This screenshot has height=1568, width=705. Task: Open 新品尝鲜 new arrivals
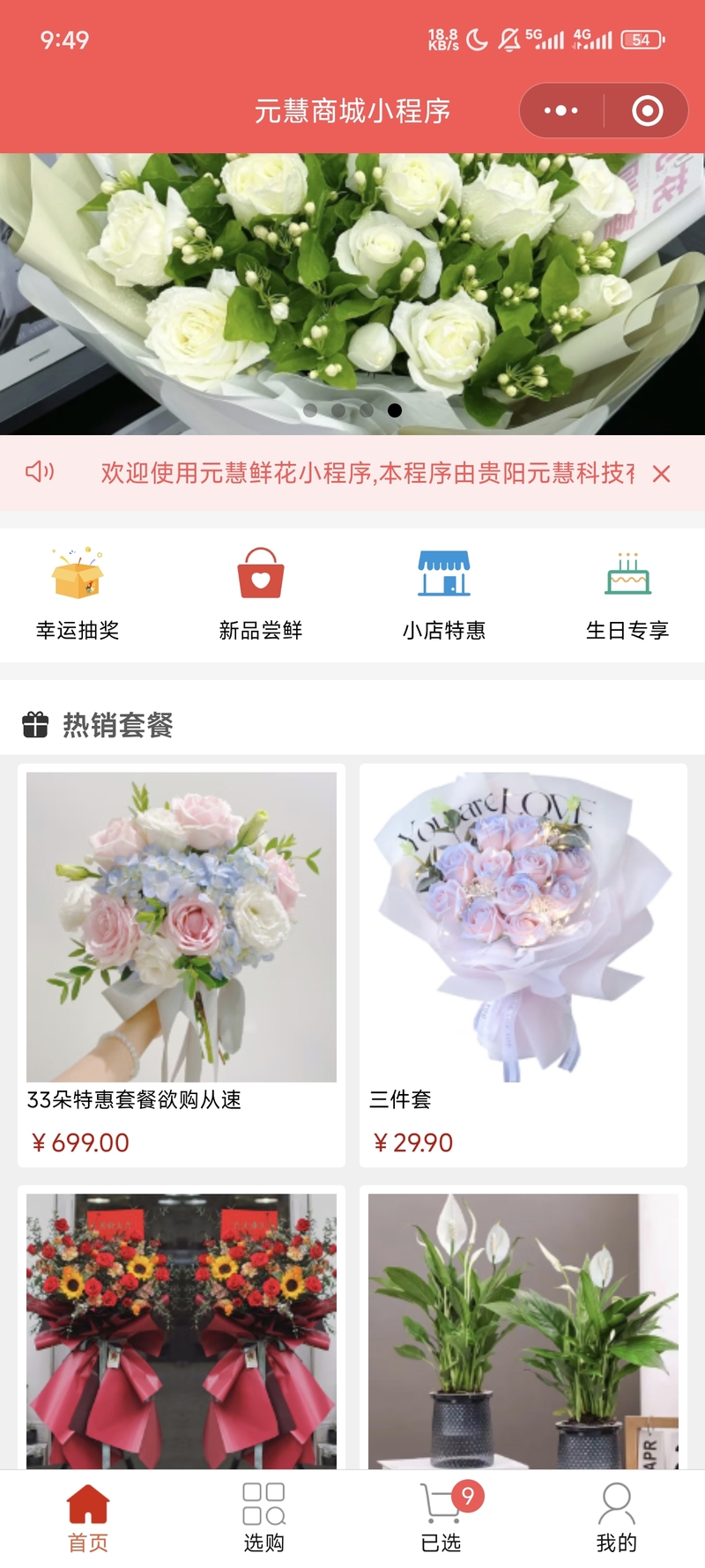point(261,593)
